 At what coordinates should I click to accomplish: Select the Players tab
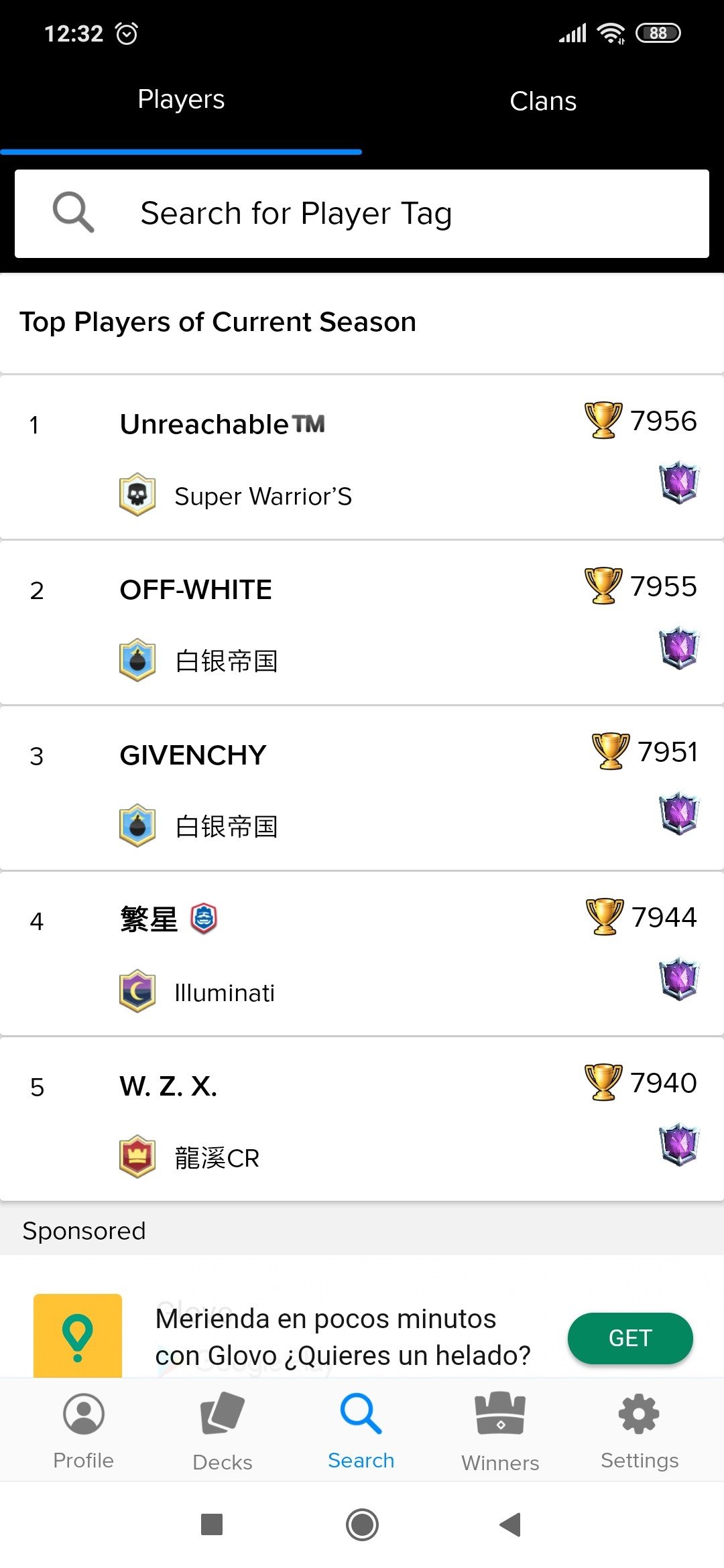(x=181, y=101)
